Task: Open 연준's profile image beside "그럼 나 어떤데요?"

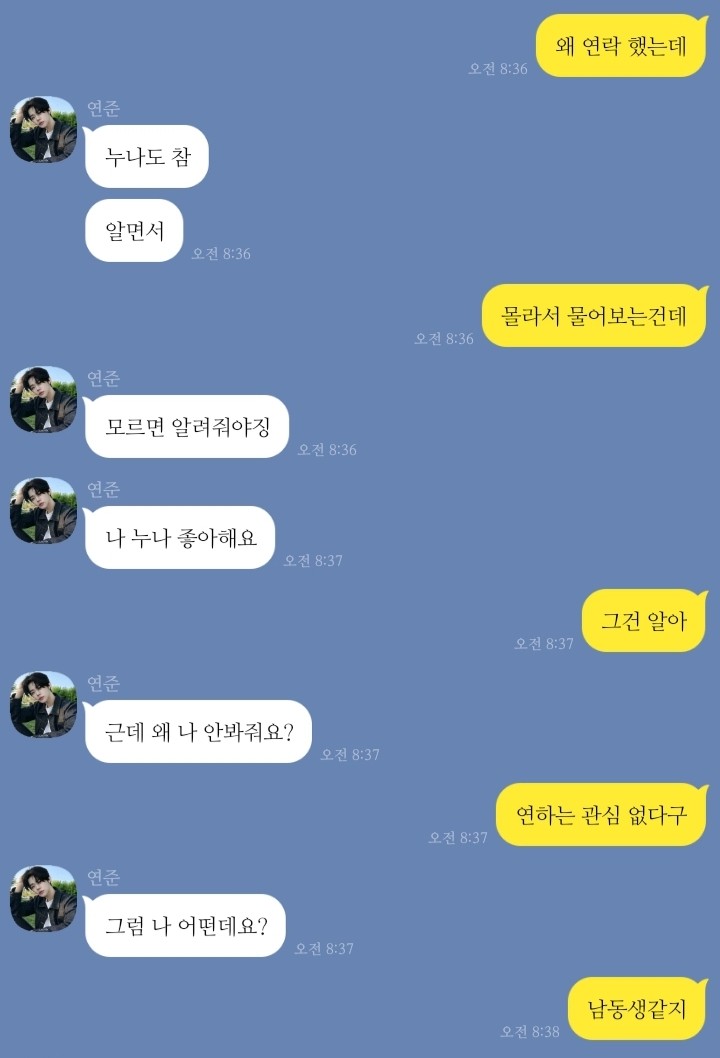Action: tap(42, 902)
